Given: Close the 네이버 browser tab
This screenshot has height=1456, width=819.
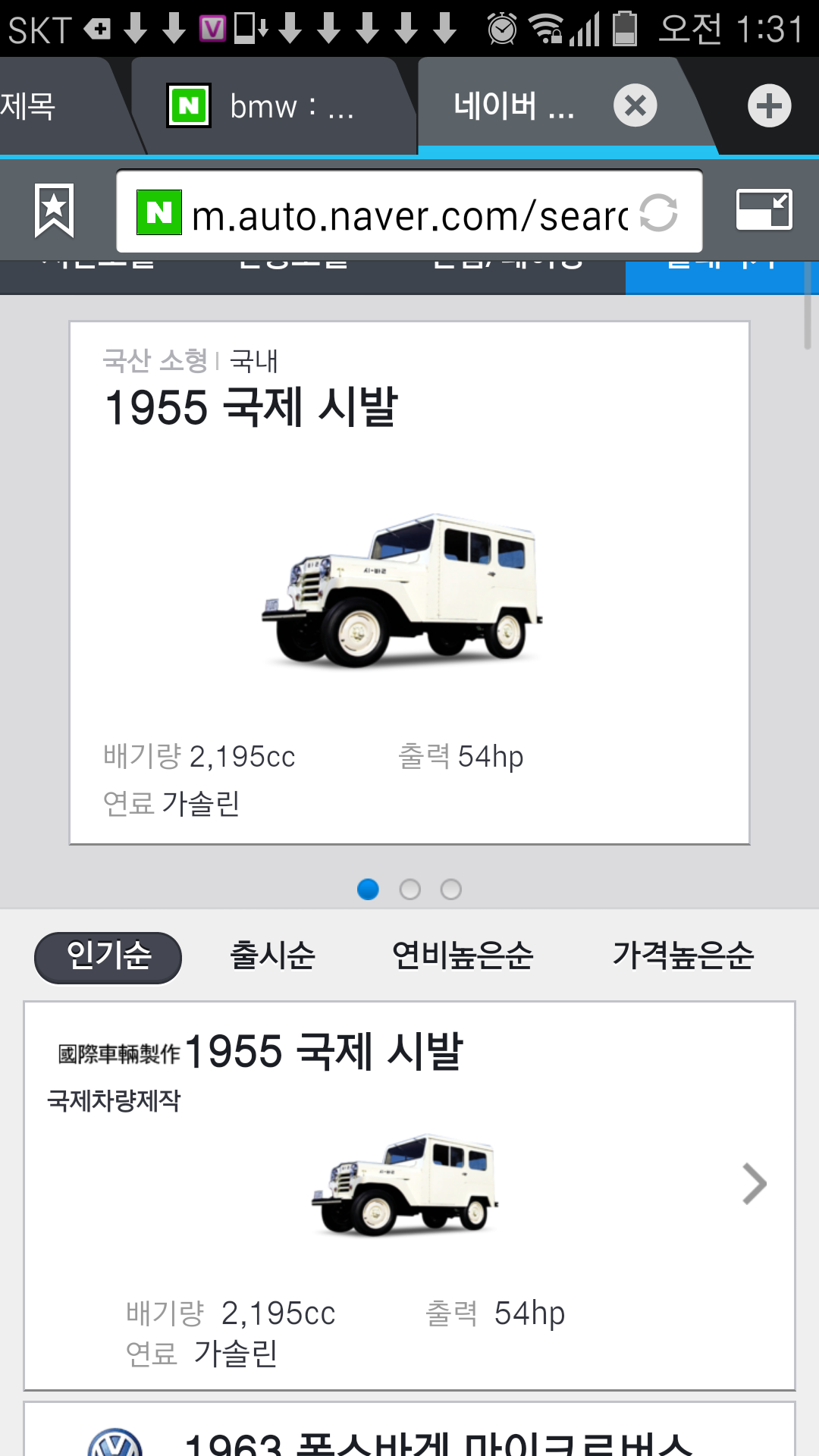Looking at the screenshot, I should (x=635, y=105).
